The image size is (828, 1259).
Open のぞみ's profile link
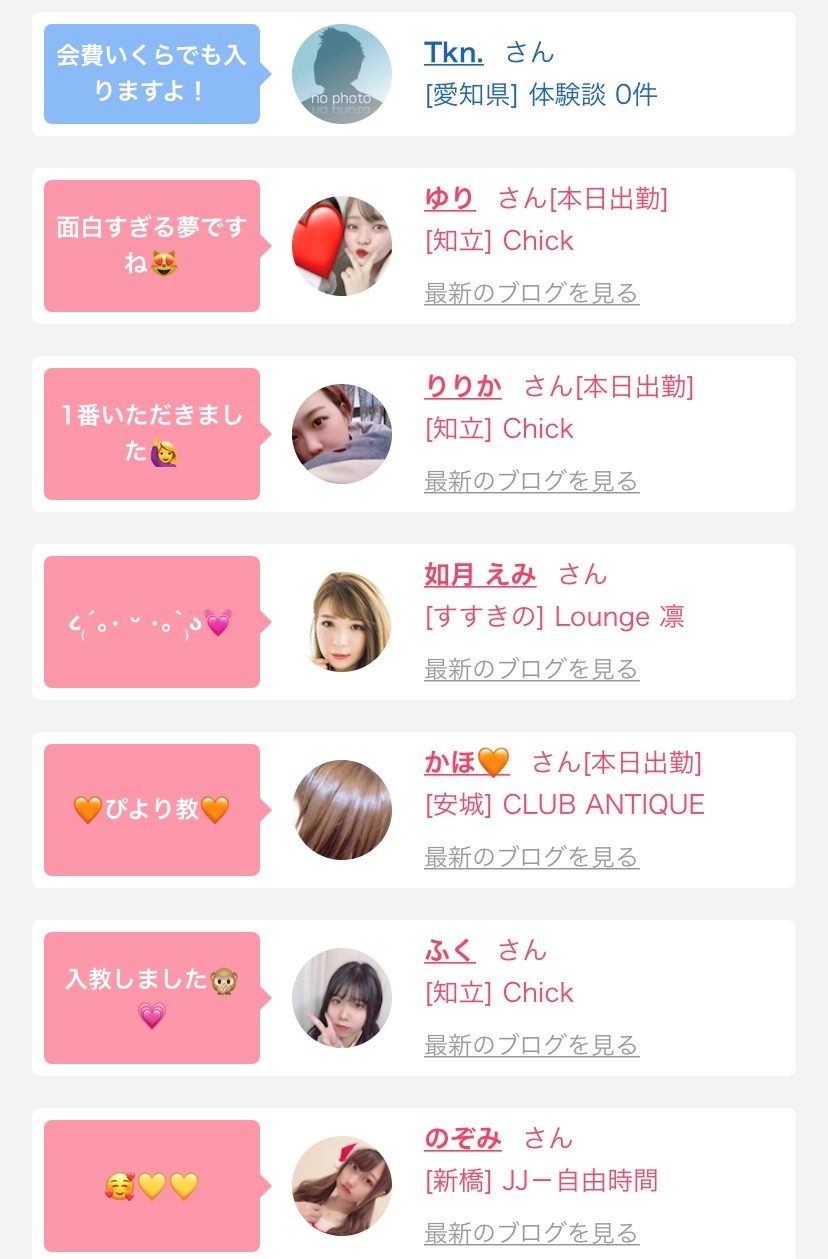click(462, 1138)
